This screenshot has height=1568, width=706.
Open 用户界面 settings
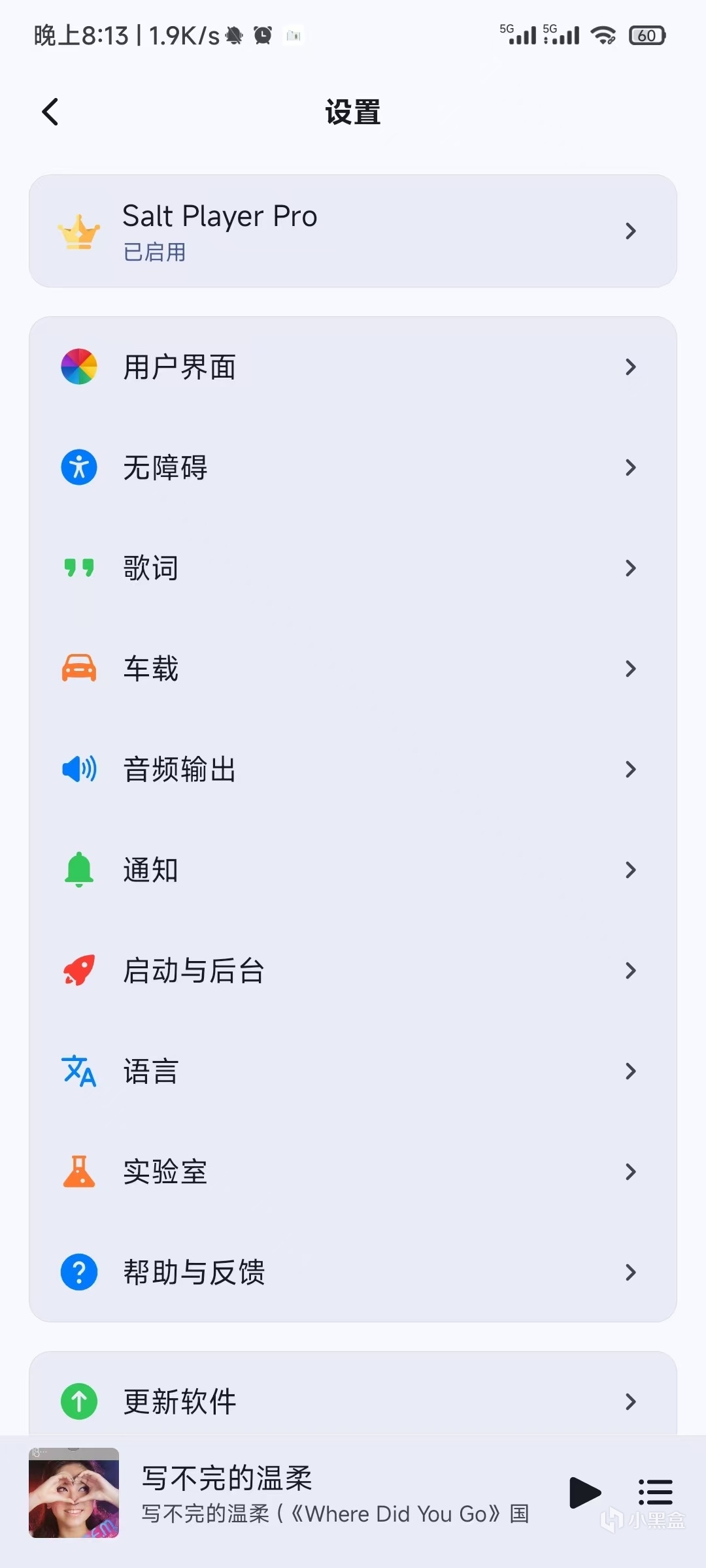pos(353,367)
